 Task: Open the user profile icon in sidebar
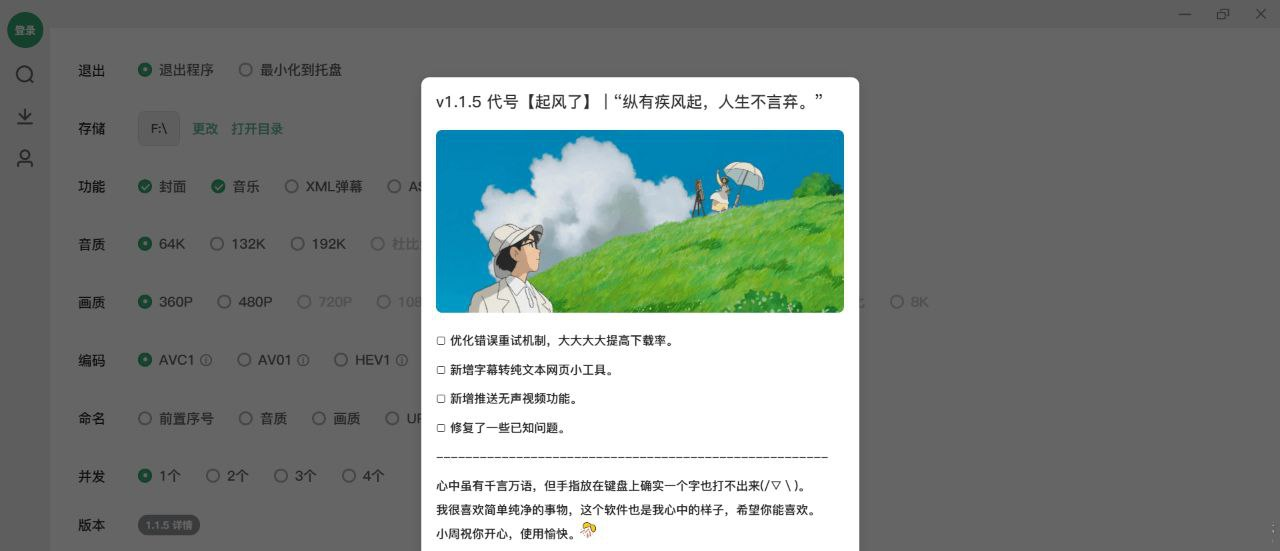click(x=25, y=158)
